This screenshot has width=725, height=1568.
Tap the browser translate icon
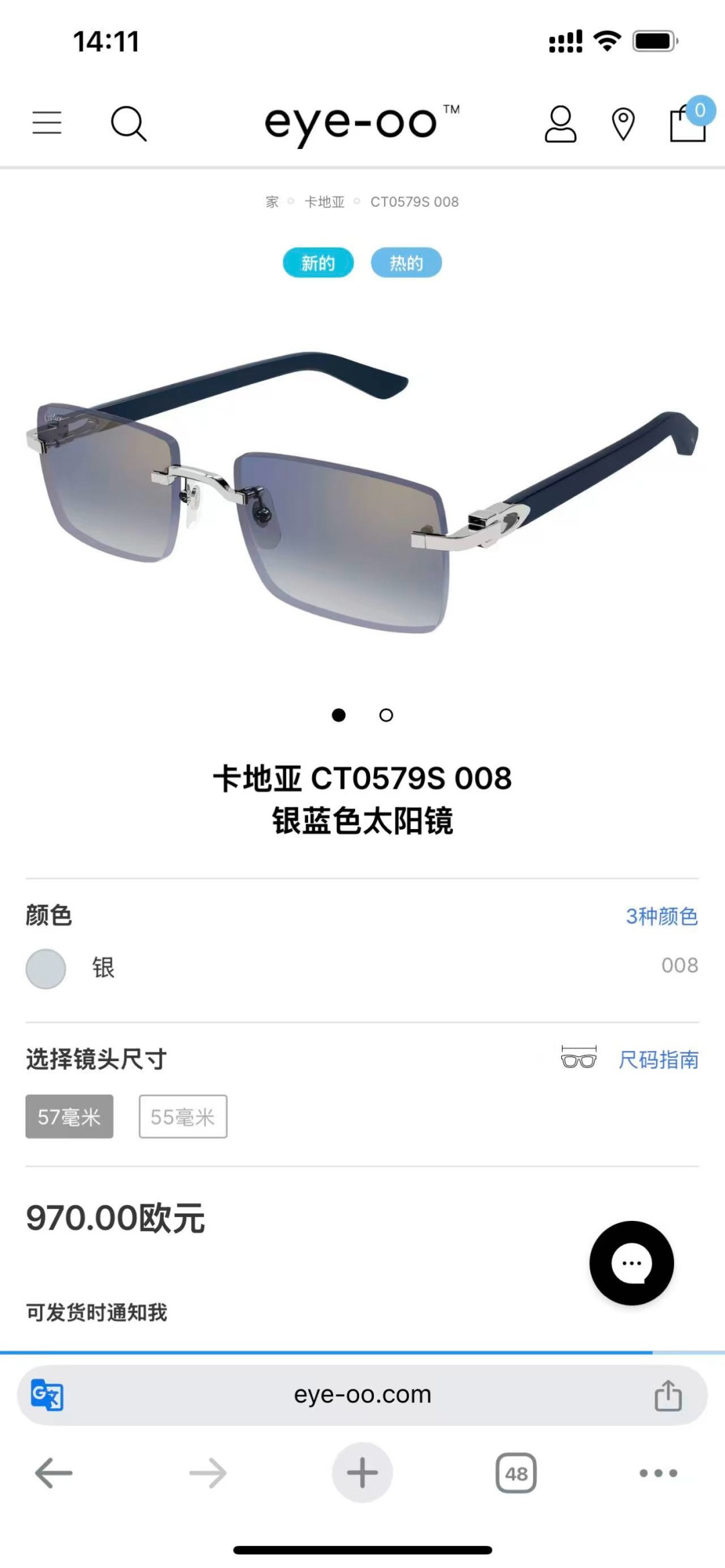47,1395
